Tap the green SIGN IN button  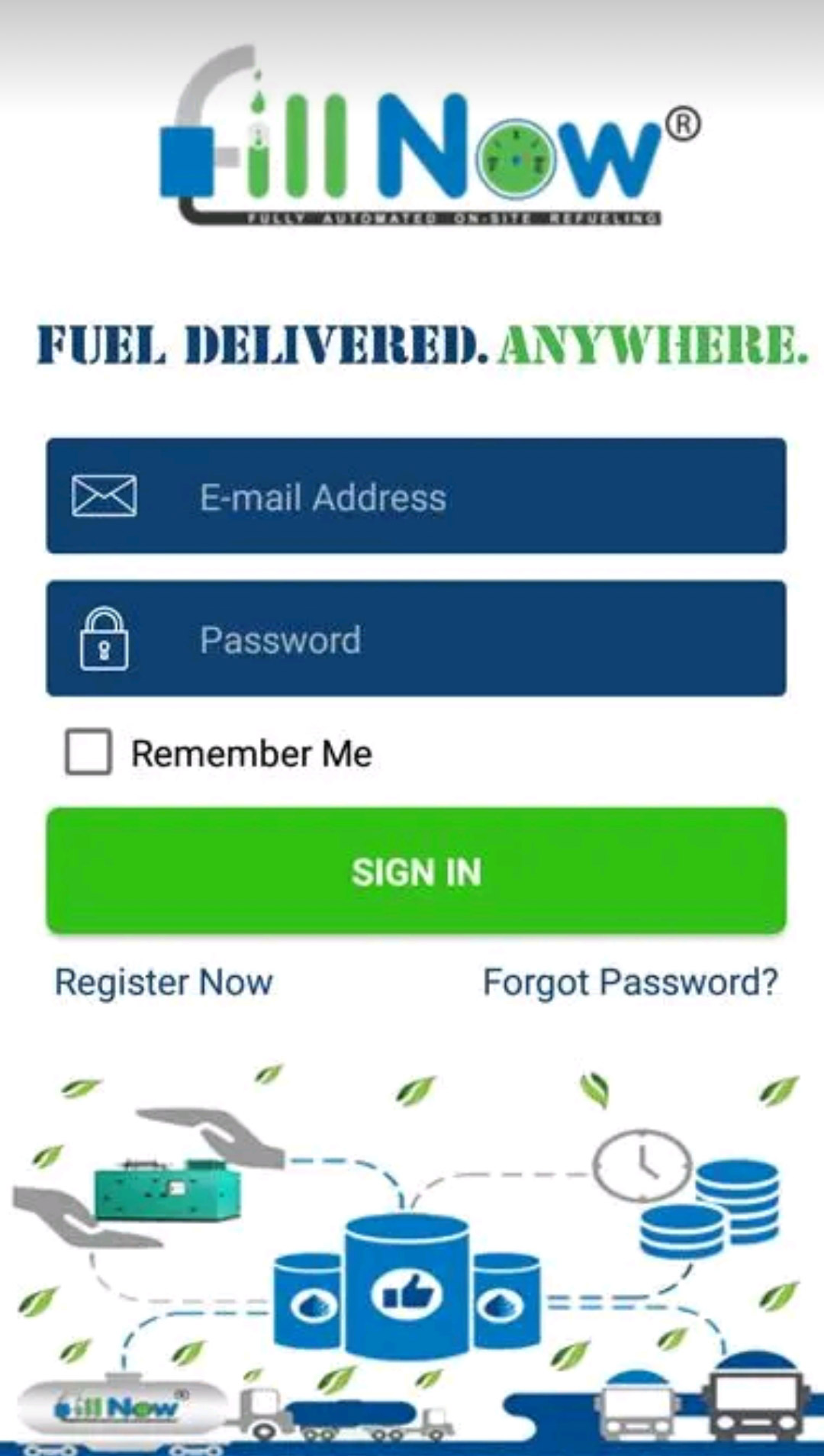tap(416, 871)
